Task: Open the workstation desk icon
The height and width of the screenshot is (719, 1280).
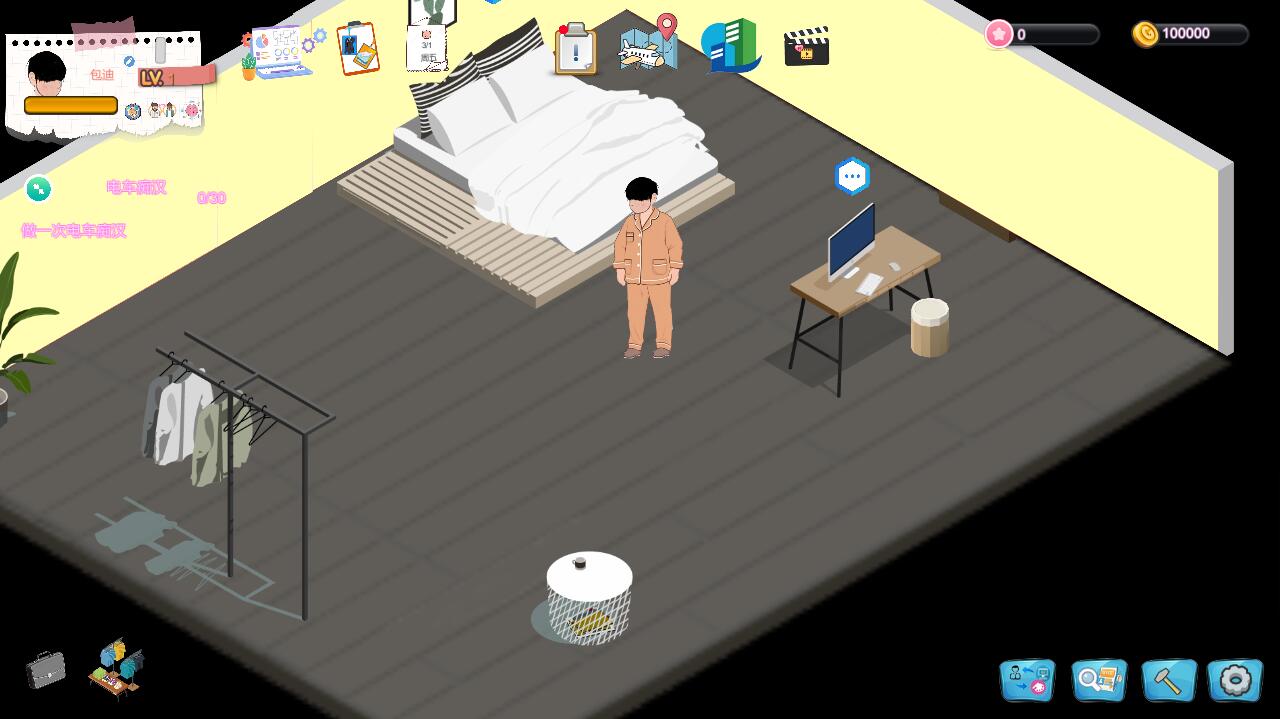Action: click(x=116, y=669)
